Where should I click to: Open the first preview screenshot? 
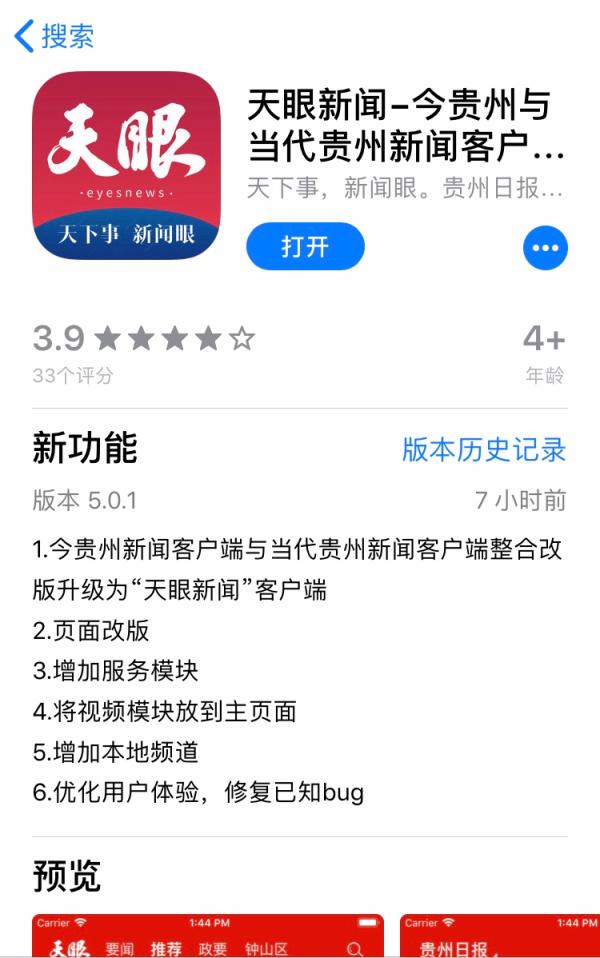click(207, 936)
